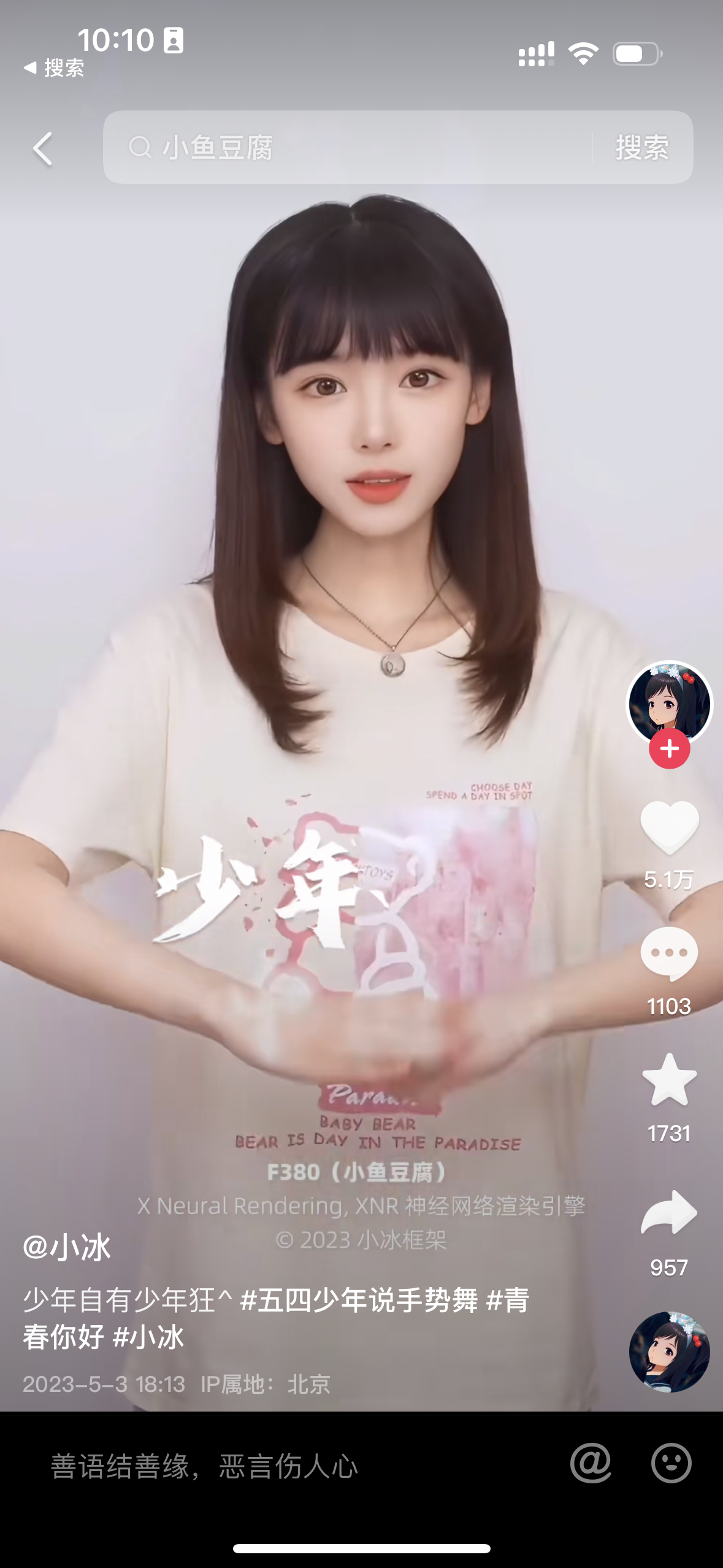723x1568 pixels.
Task: Follow 小冰 with the red plus button
Action: [x=669, y=749]
